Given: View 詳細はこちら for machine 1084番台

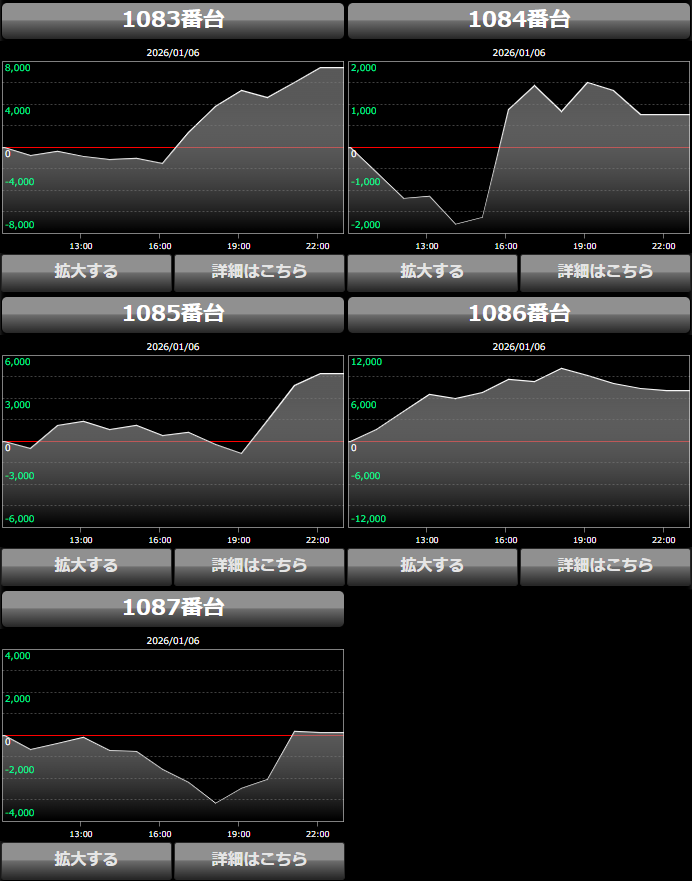Looking at the screenshot, I should coord(605,271).
